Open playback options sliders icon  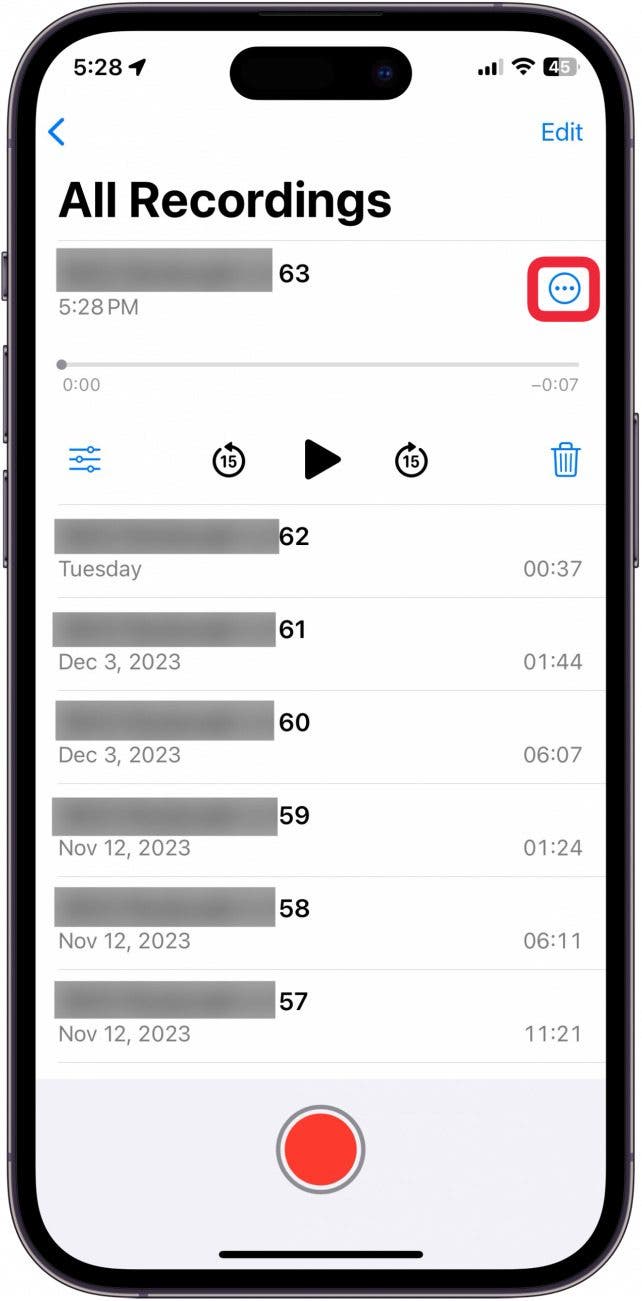tap(85, 460)
